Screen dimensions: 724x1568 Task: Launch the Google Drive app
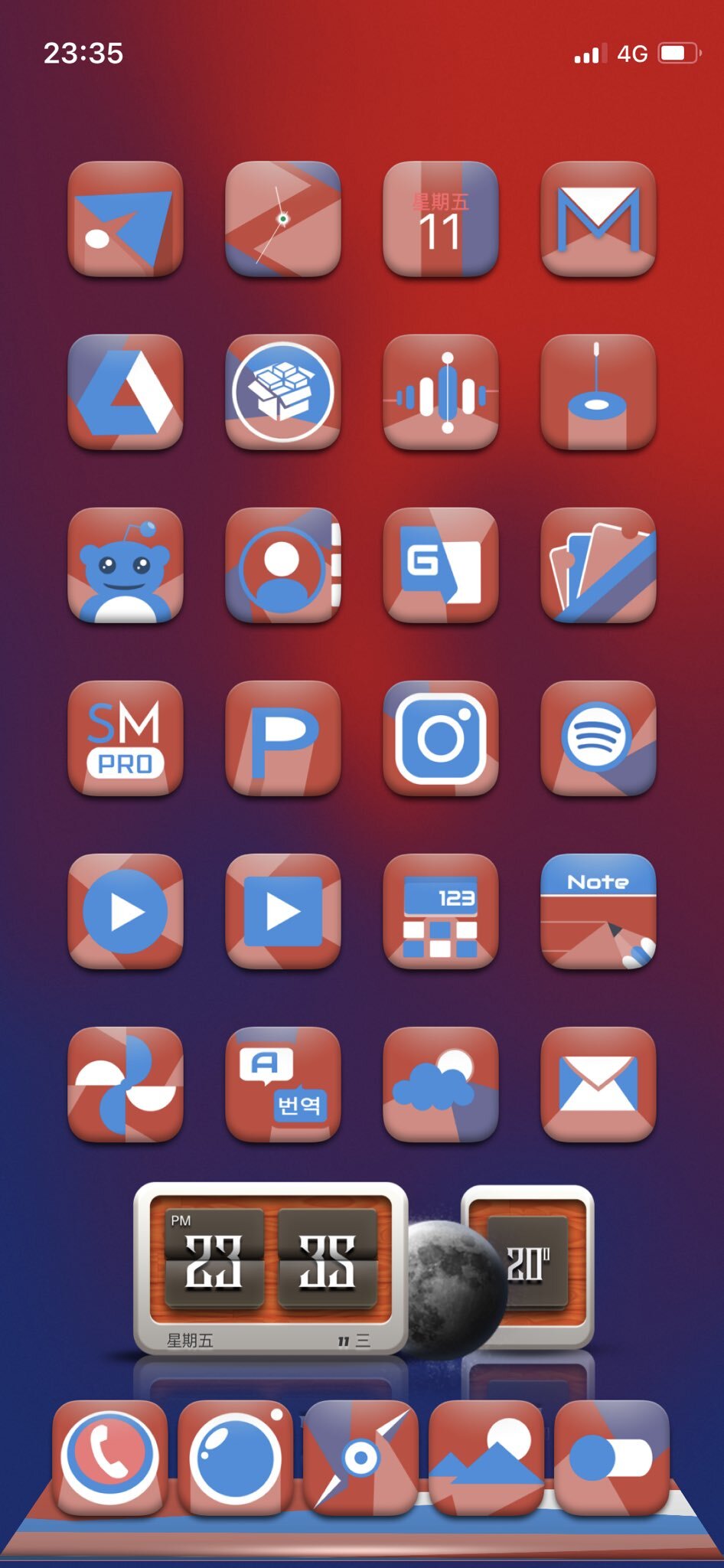[126, 392]
